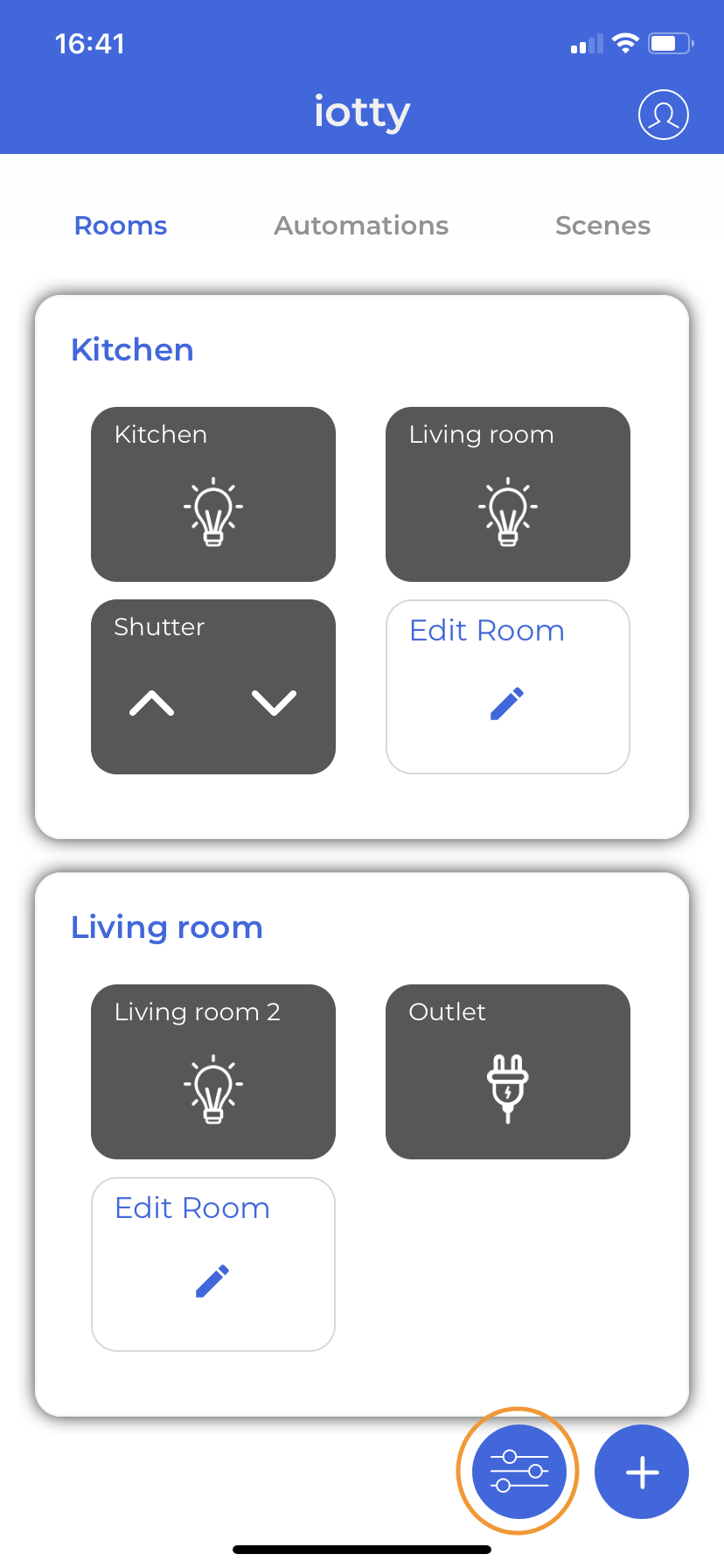
Task: Lower the shutter with the down arrow
Action: tap(275, 703)
